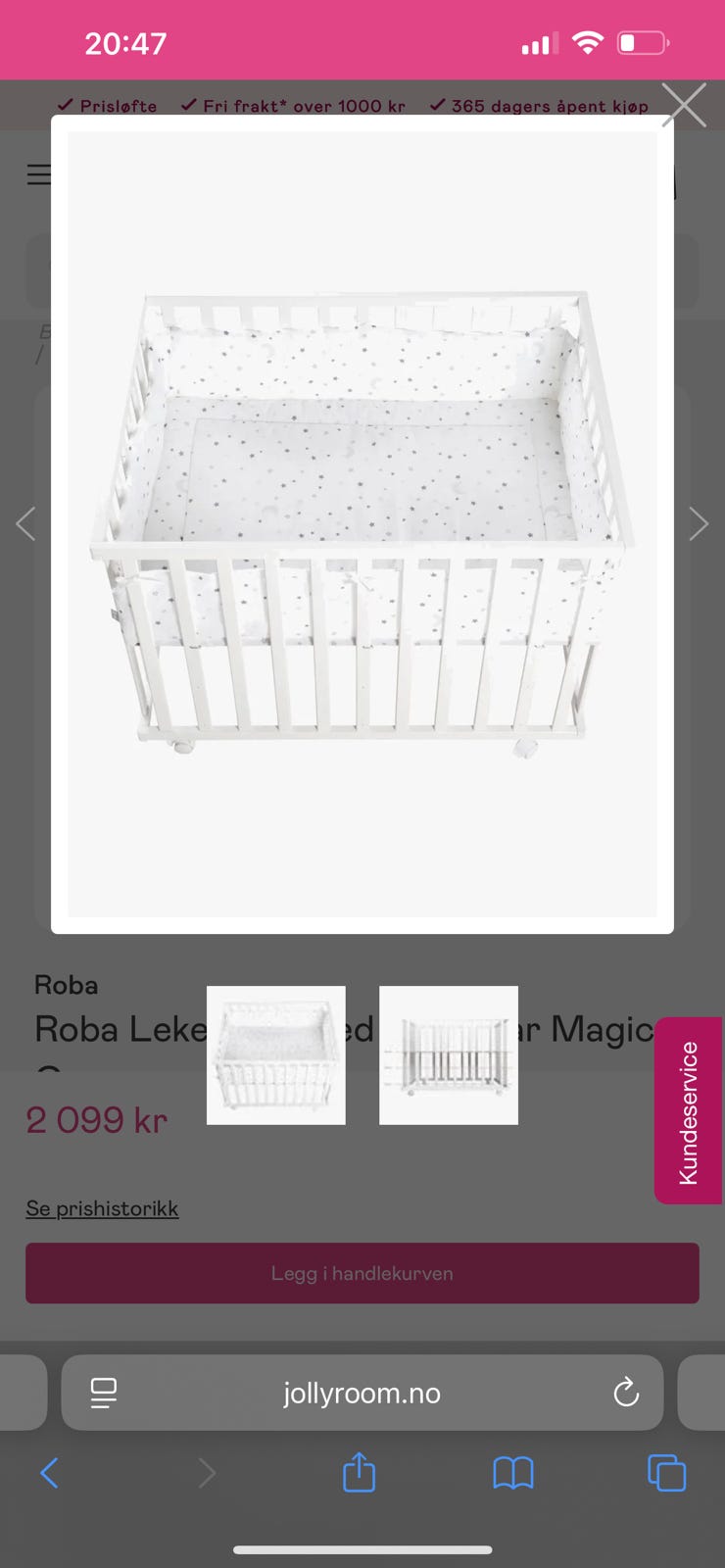Close the product image lightbox

(683, 105)
